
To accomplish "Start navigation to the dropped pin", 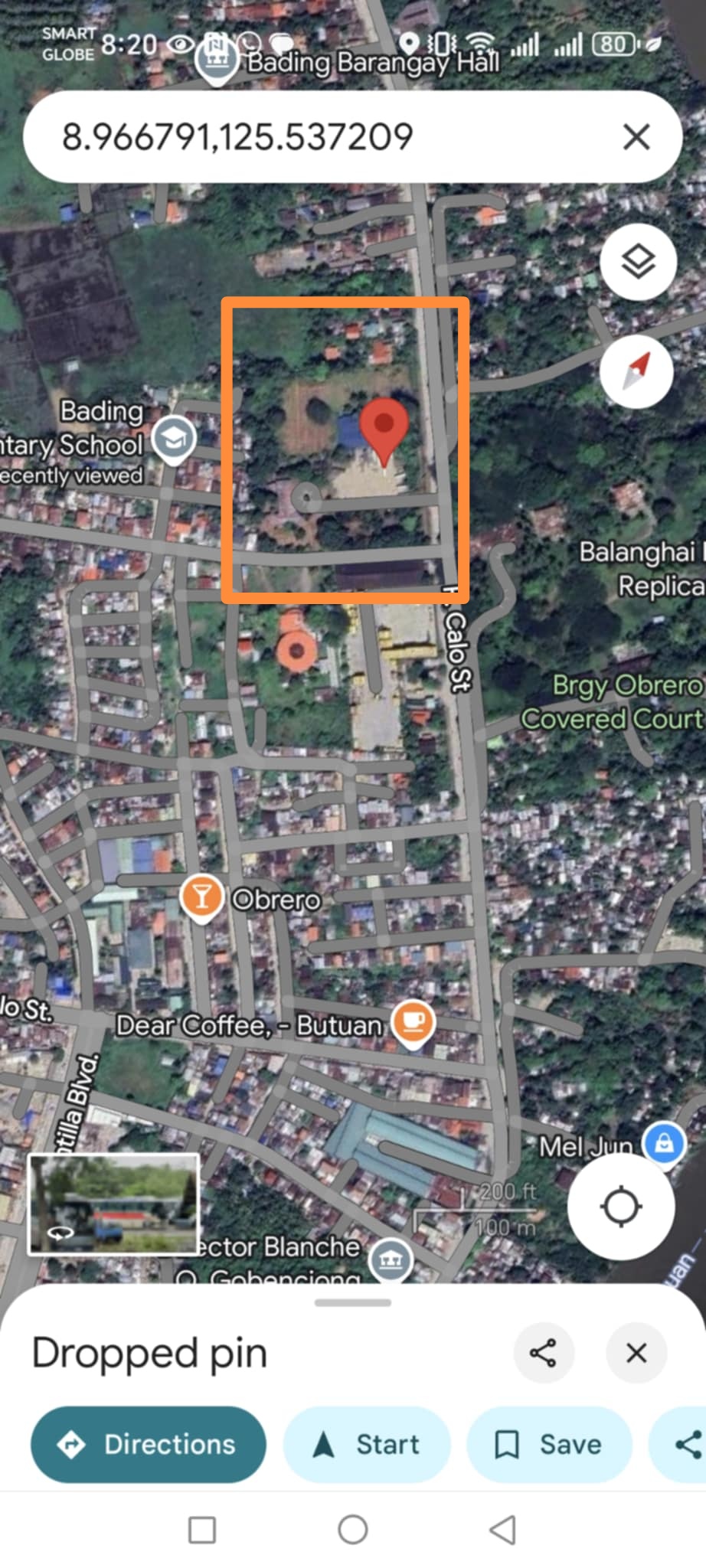I will pyautogui.click(x=367, y=1444).
